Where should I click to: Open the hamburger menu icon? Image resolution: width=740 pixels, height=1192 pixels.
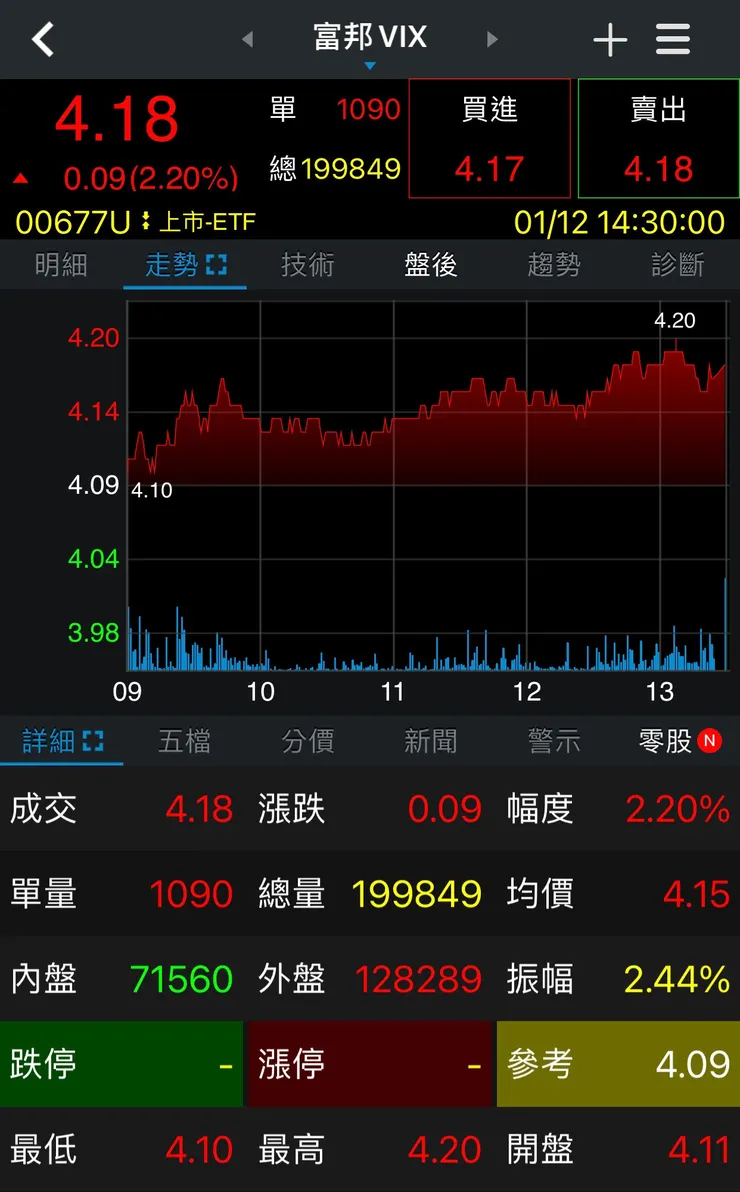click(x=672, y=38)
